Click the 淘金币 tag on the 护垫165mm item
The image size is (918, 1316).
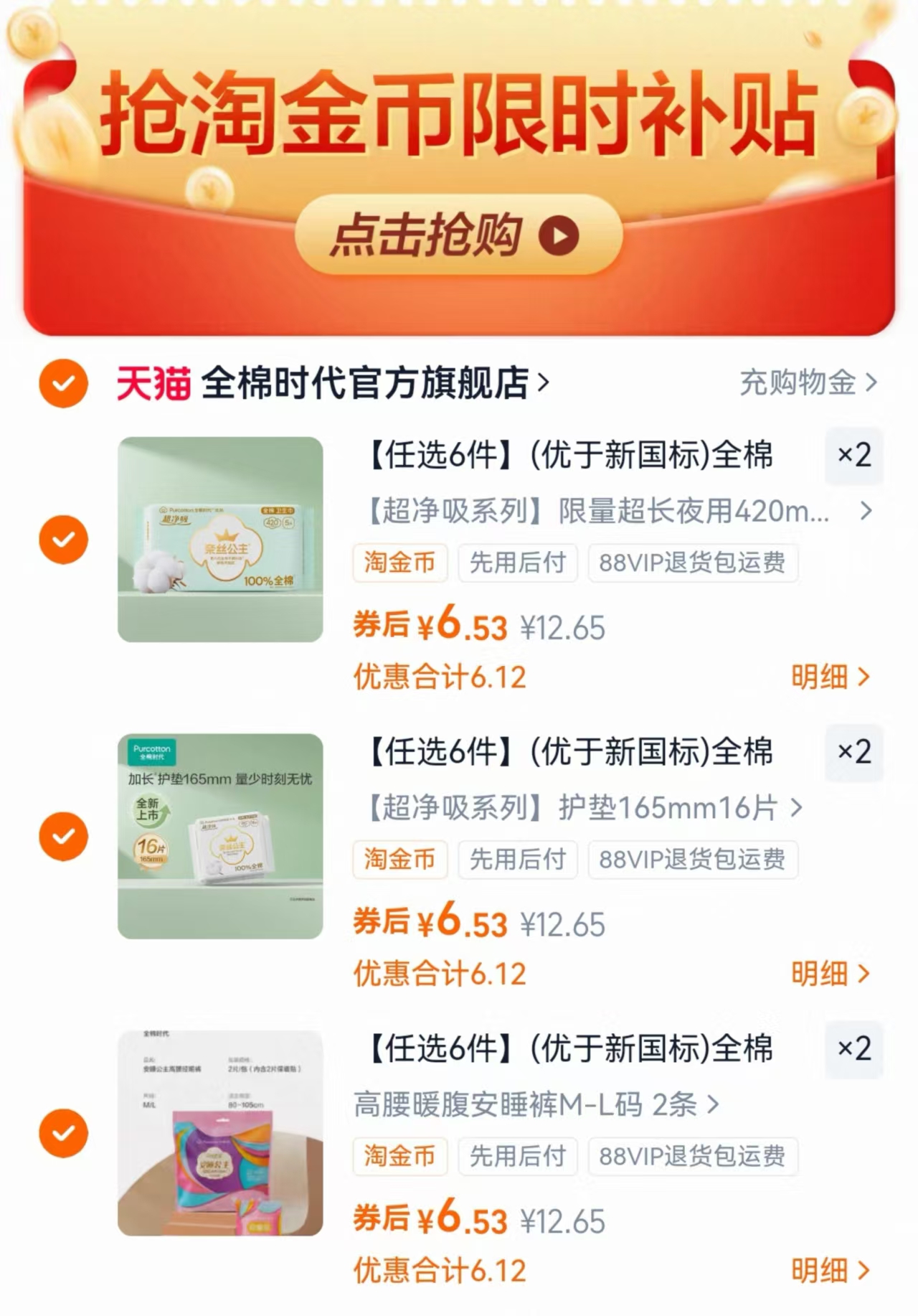399,860
